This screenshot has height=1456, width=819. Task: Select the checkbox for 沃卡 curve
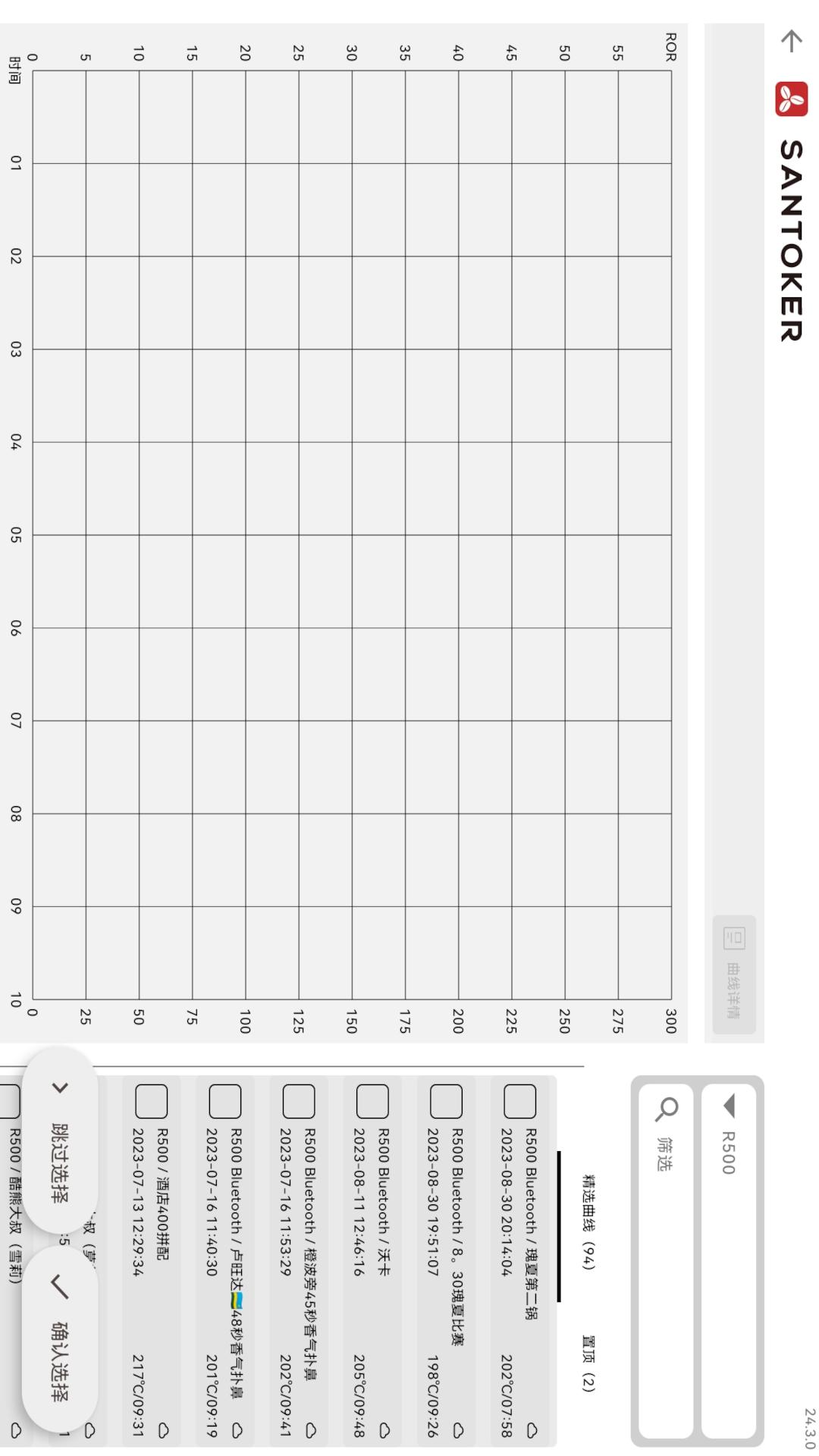(372, 1101)
